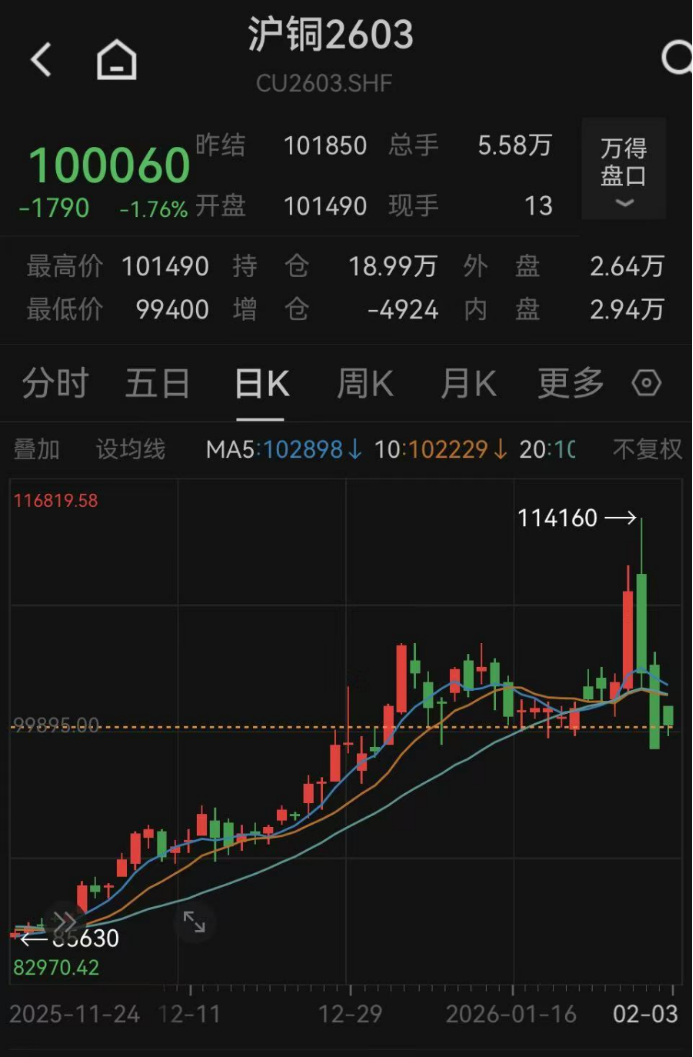Viewport: 693px width, 1057px height.
Task: Switch to the 周K chart
Action: [365, 384]
